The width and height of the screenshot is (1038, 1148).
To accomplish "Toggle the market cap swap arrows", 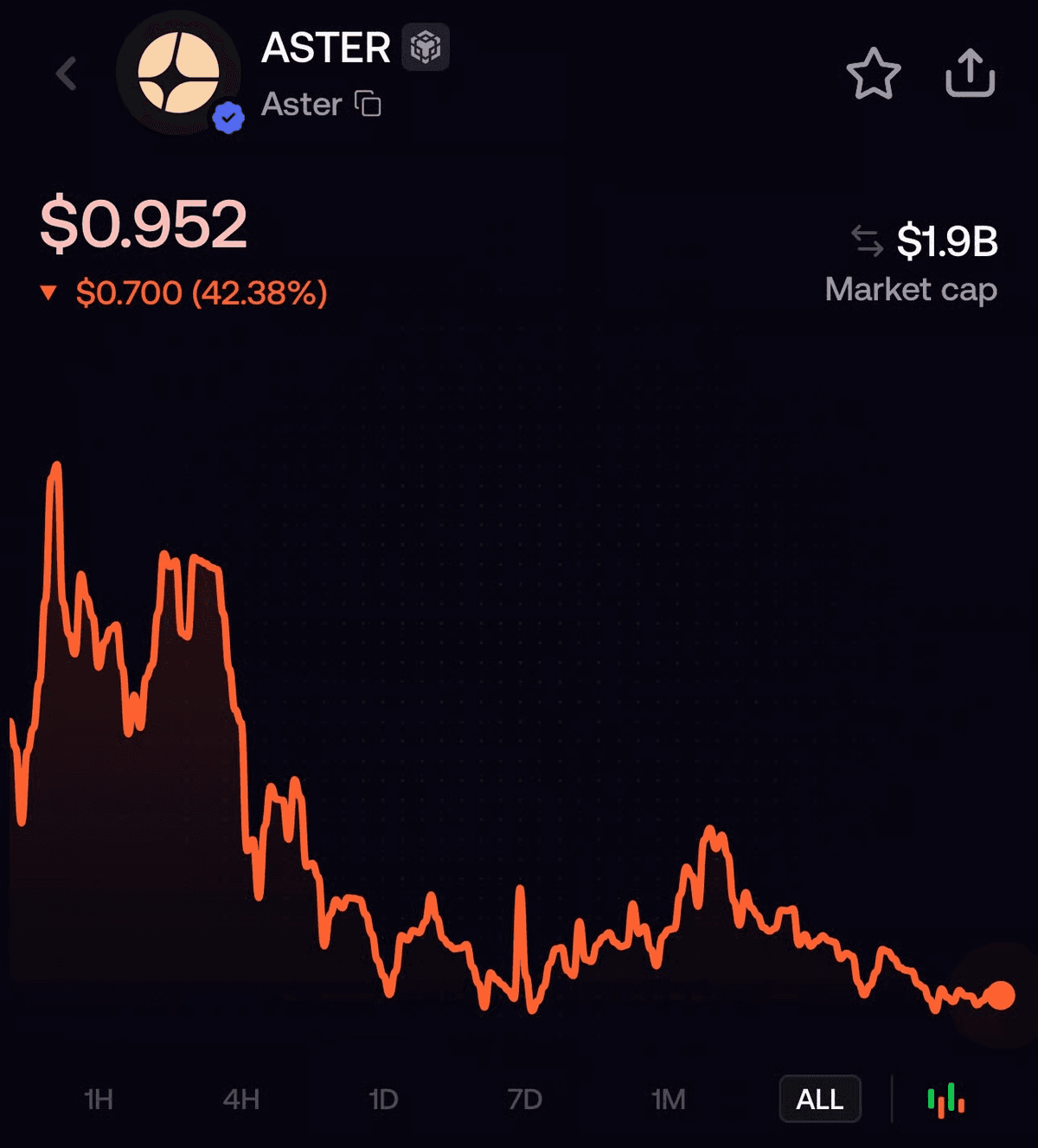I will click(x=867, y=241).
